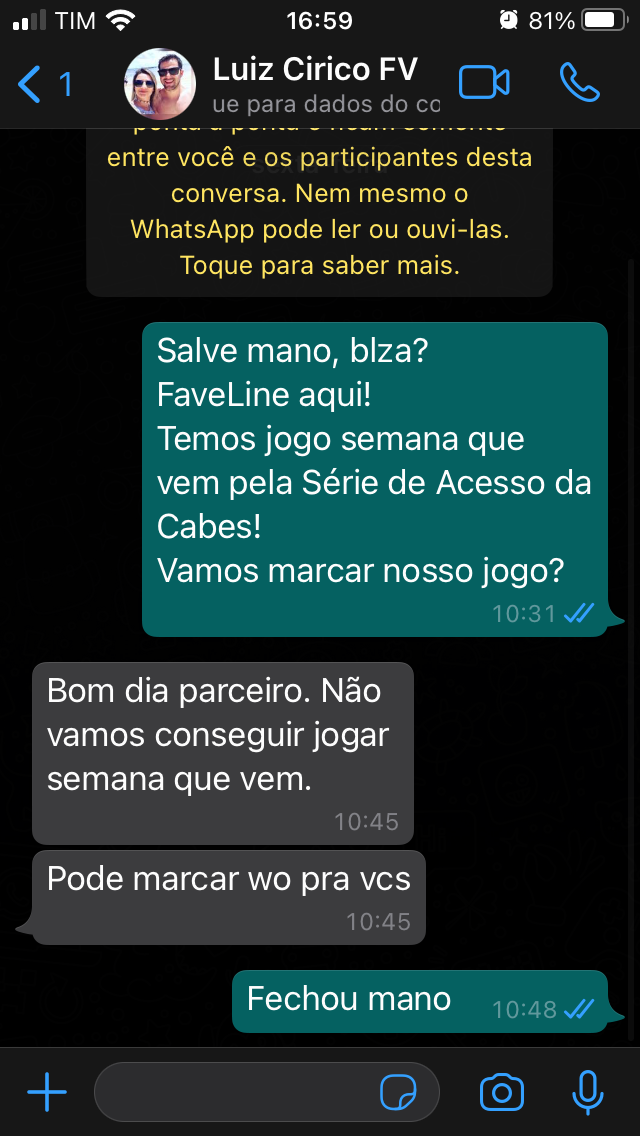Start a voice call with Luiz Cirico
The height and width of the screenshot is (1136, 640).
[580, 83]
